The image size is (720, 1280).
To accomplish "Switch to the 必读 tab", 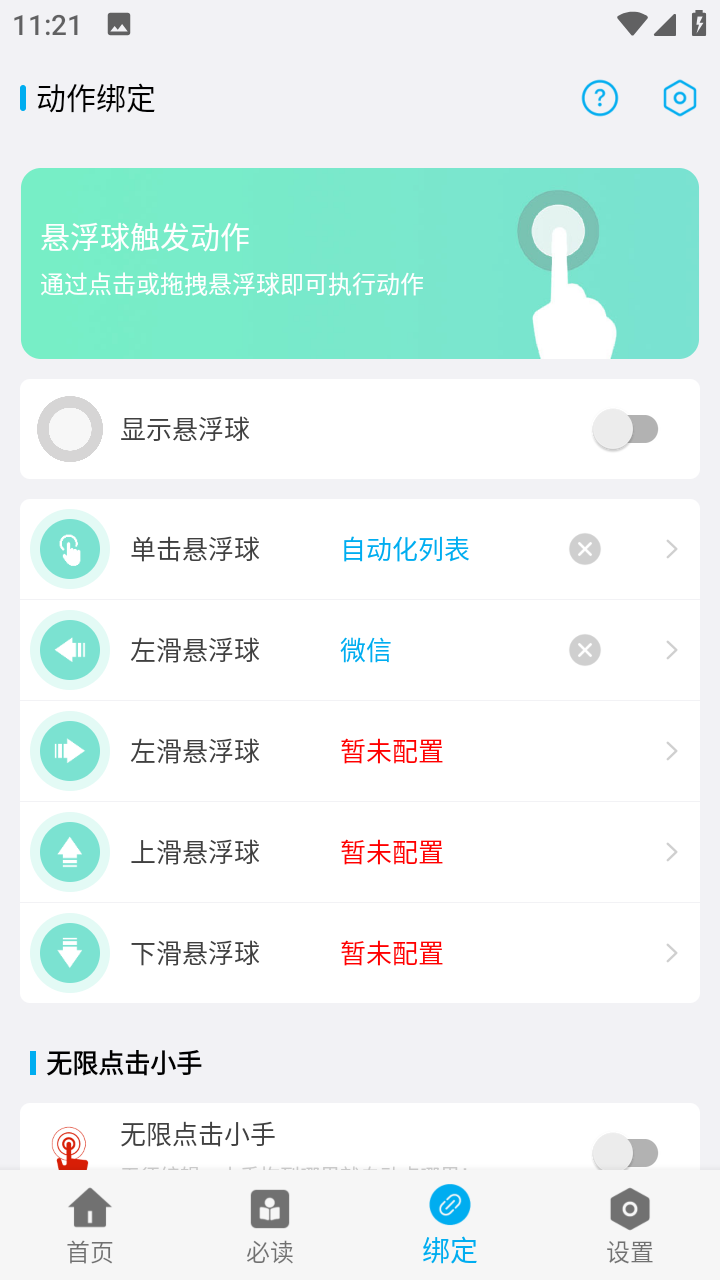I will tap(270, 1225).
